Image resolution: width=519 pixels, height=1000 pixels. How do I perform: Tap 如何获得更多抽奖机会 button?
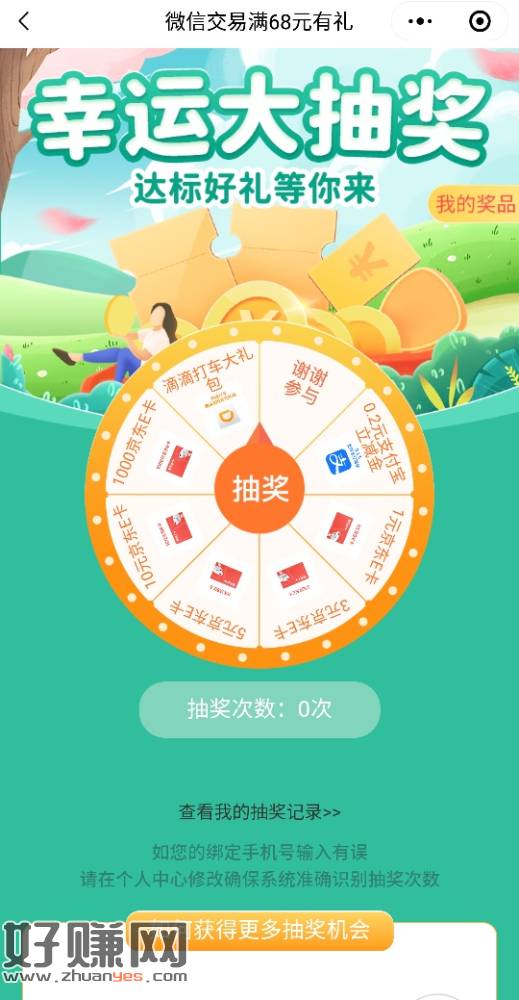(260, 929)
